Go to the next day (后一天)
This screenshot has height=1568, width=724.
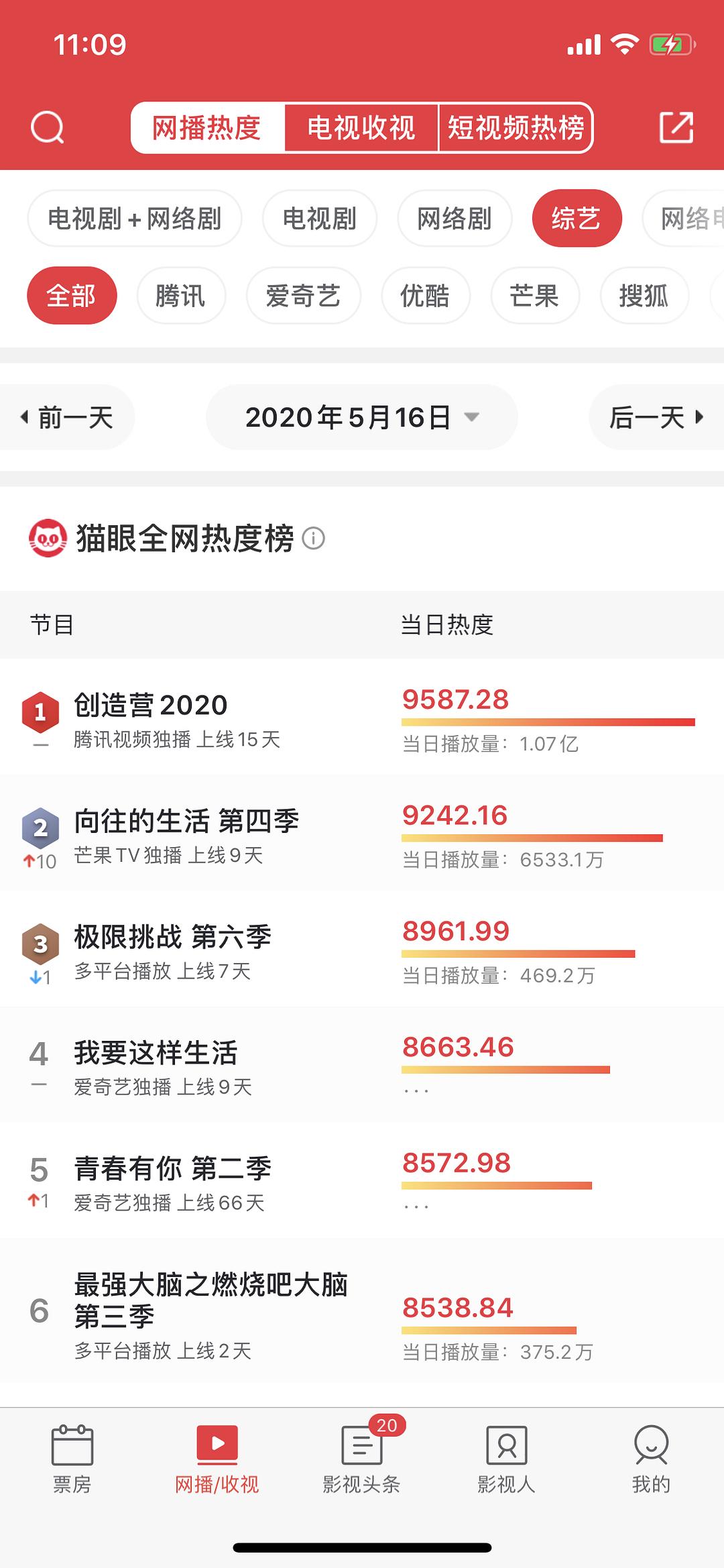pyautogui.click(x=656, y=417)
